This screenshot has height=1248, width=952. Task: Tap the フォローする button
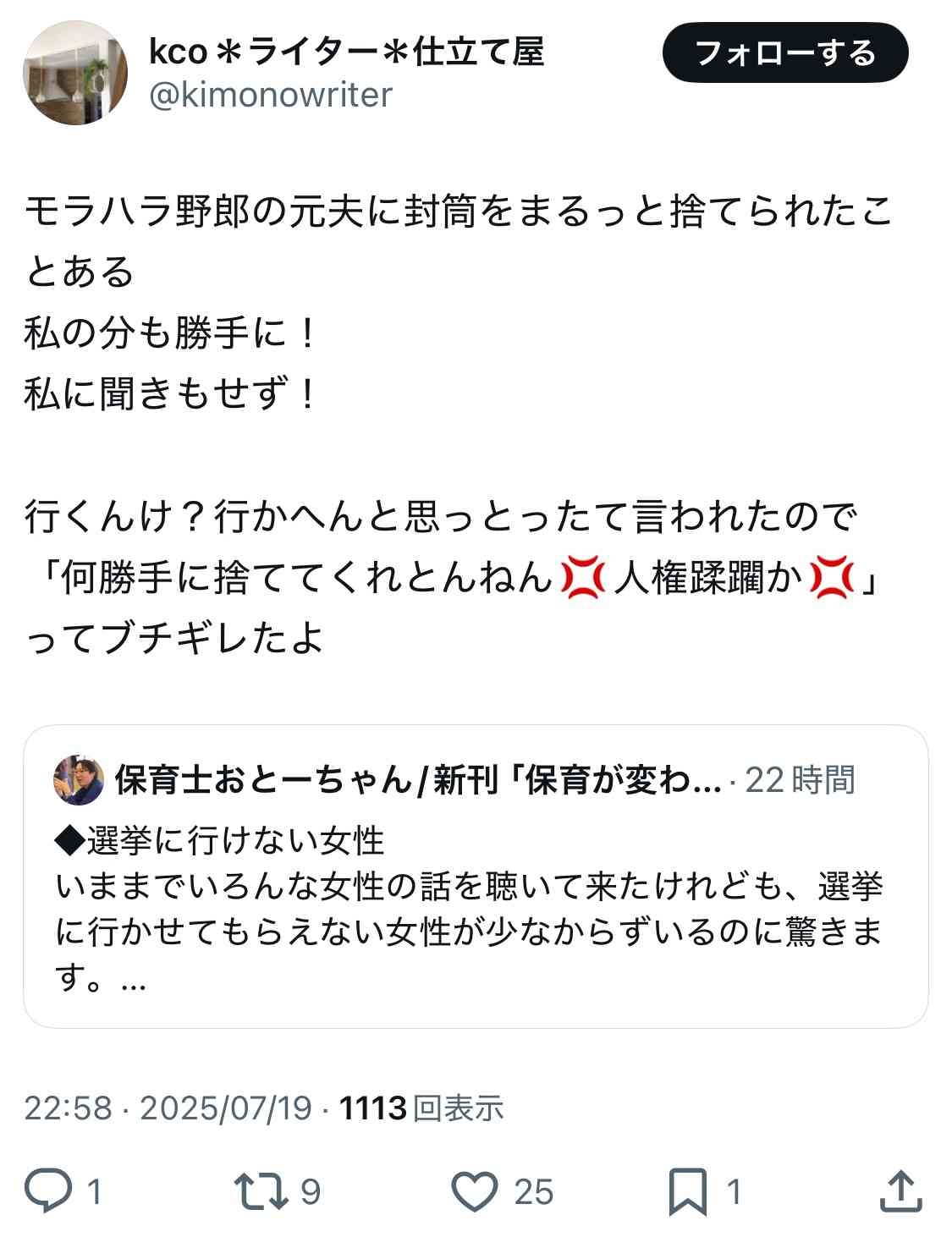784,53
